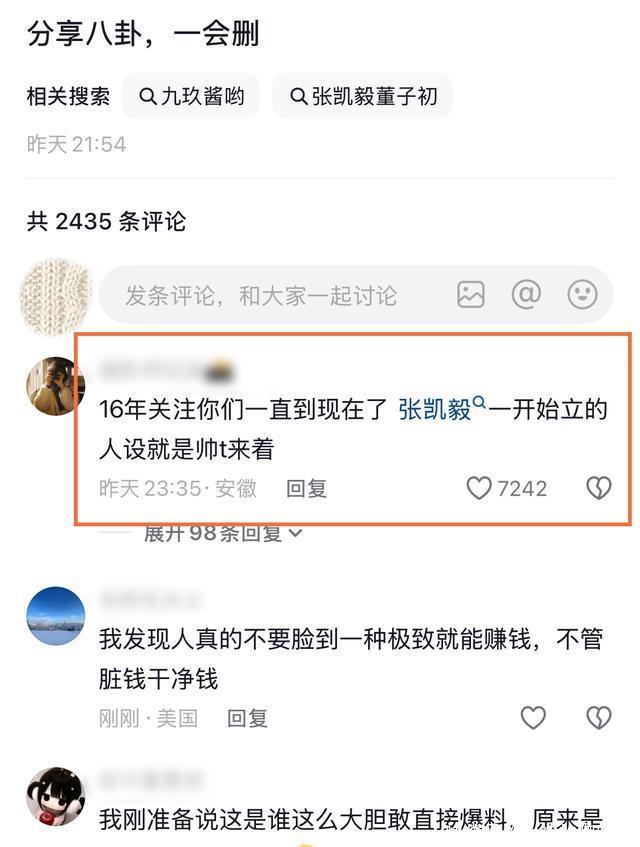
Task: Open avatar of 我刚准备说 commenter
Action: tap(55, 796)
